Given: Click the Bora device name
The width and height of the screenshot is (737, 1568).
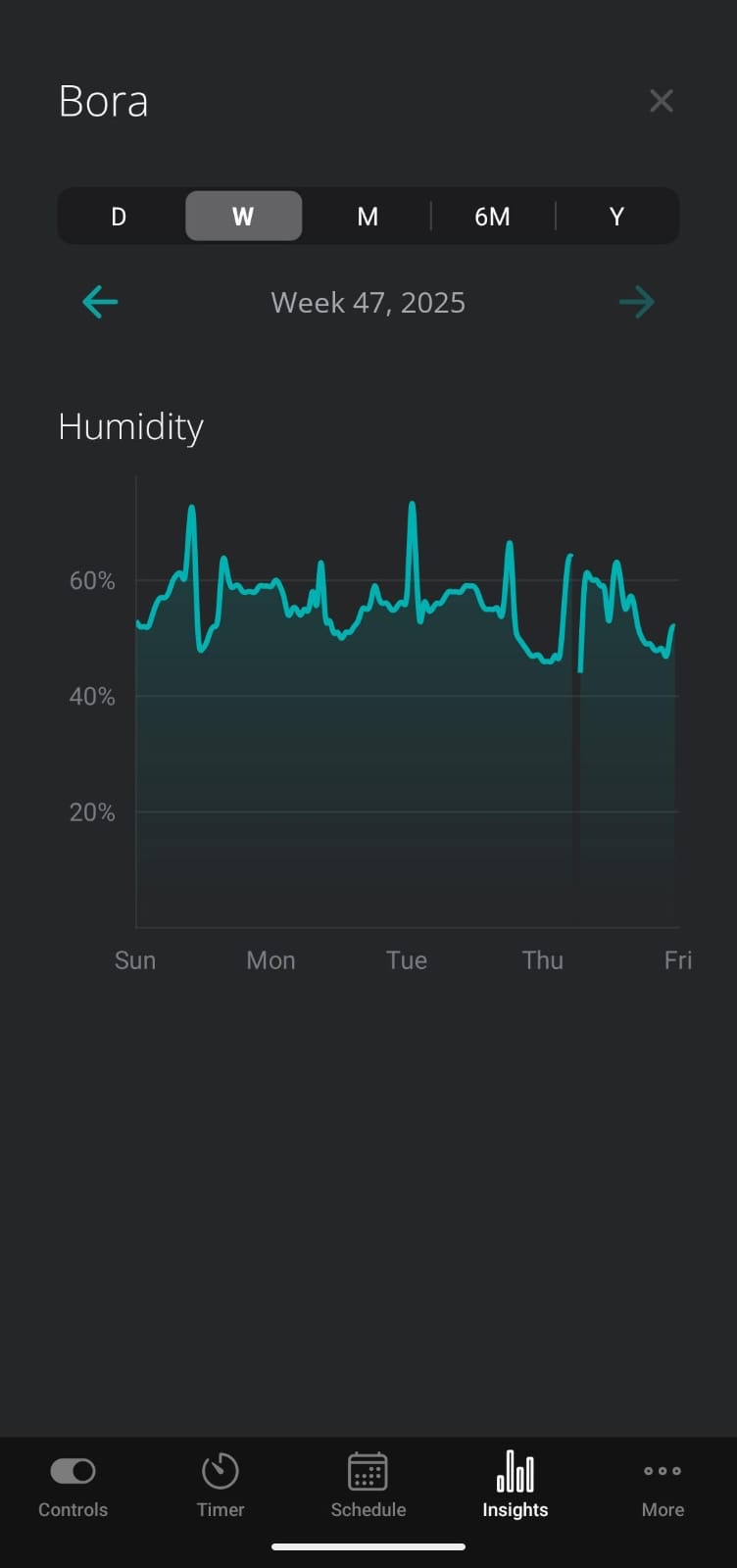Looking at the screenshot, I should pyautogui.click(x=103, y=101).
